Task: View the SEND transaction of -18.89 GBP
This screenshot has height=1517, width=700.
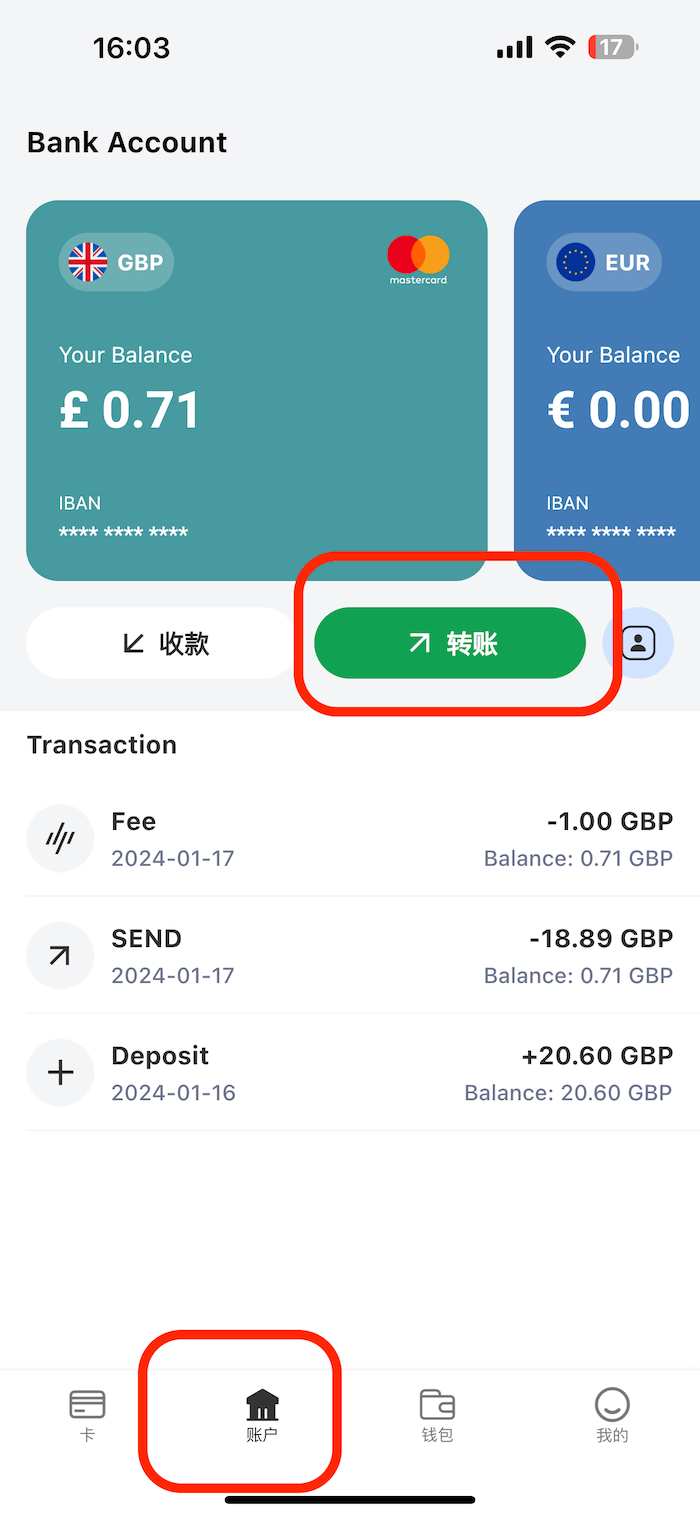Action: coord(350,955)
